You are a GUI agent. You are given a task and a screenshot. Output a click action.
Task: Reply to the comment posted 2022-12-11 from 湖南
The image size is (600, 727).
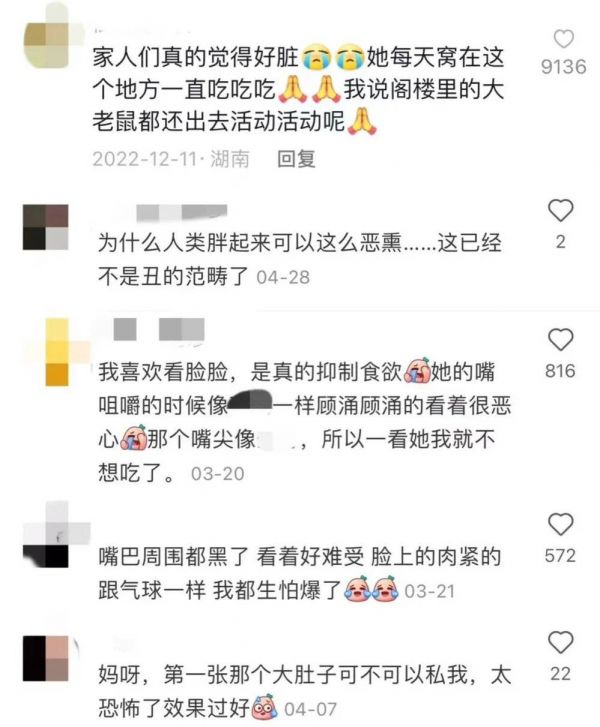[296, 158]
